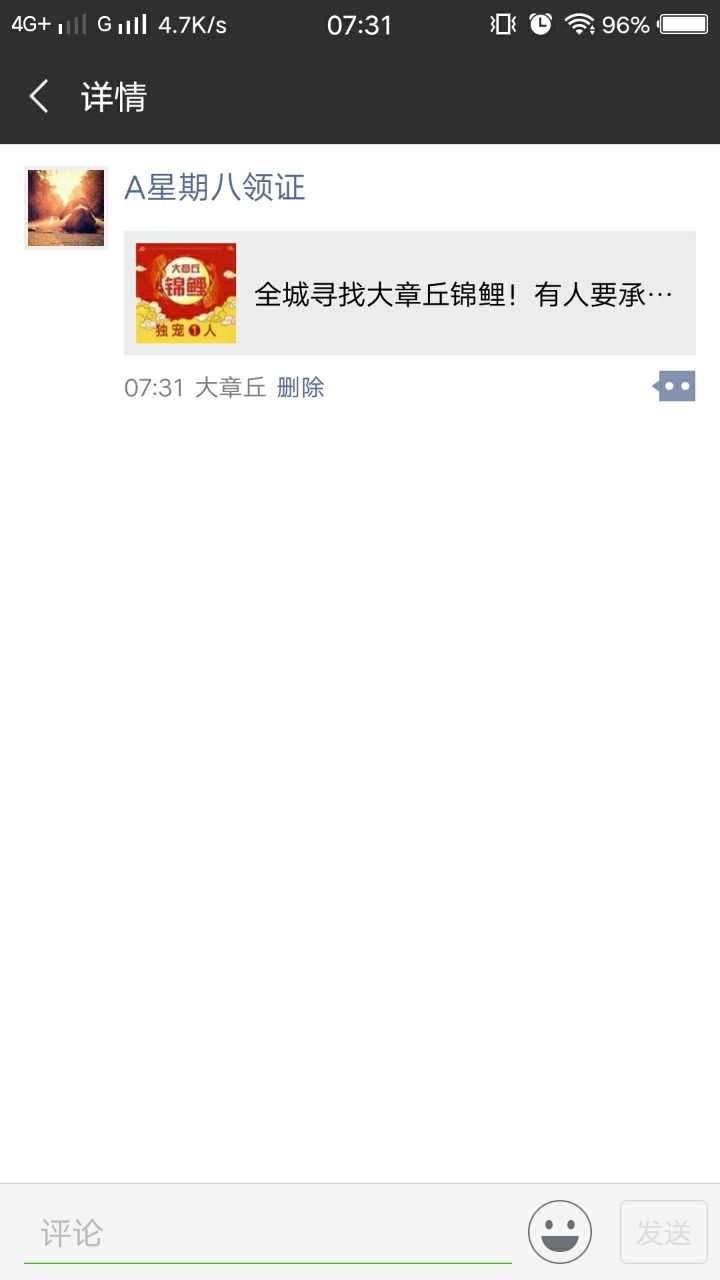Viewport: 720px width, 1280px height.
Task: Open the shared article 全城寻找大章丘锦鲤
Action: click(x=410, y=293)
